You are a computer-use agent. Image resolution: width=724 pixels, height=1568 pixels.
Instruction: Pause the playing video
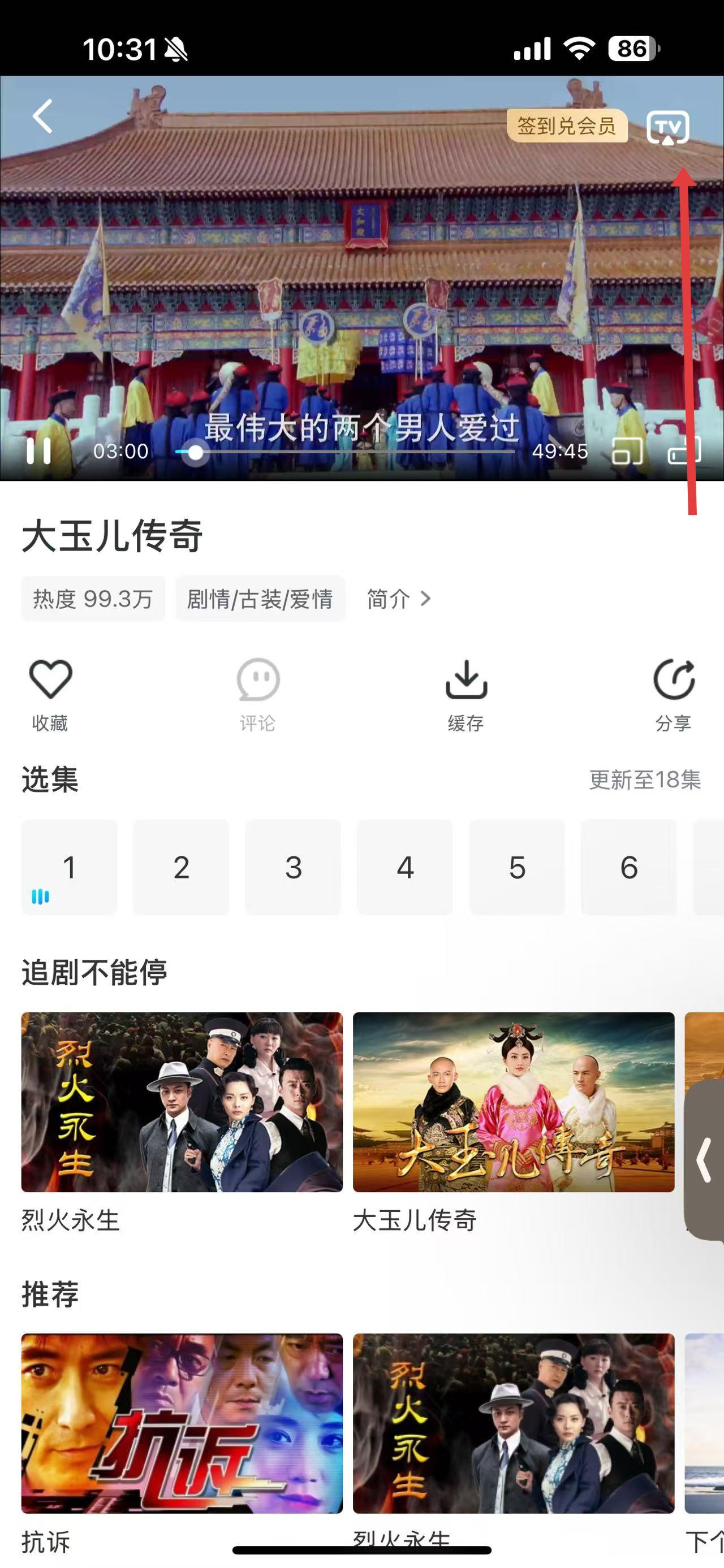tap(38, 451)
